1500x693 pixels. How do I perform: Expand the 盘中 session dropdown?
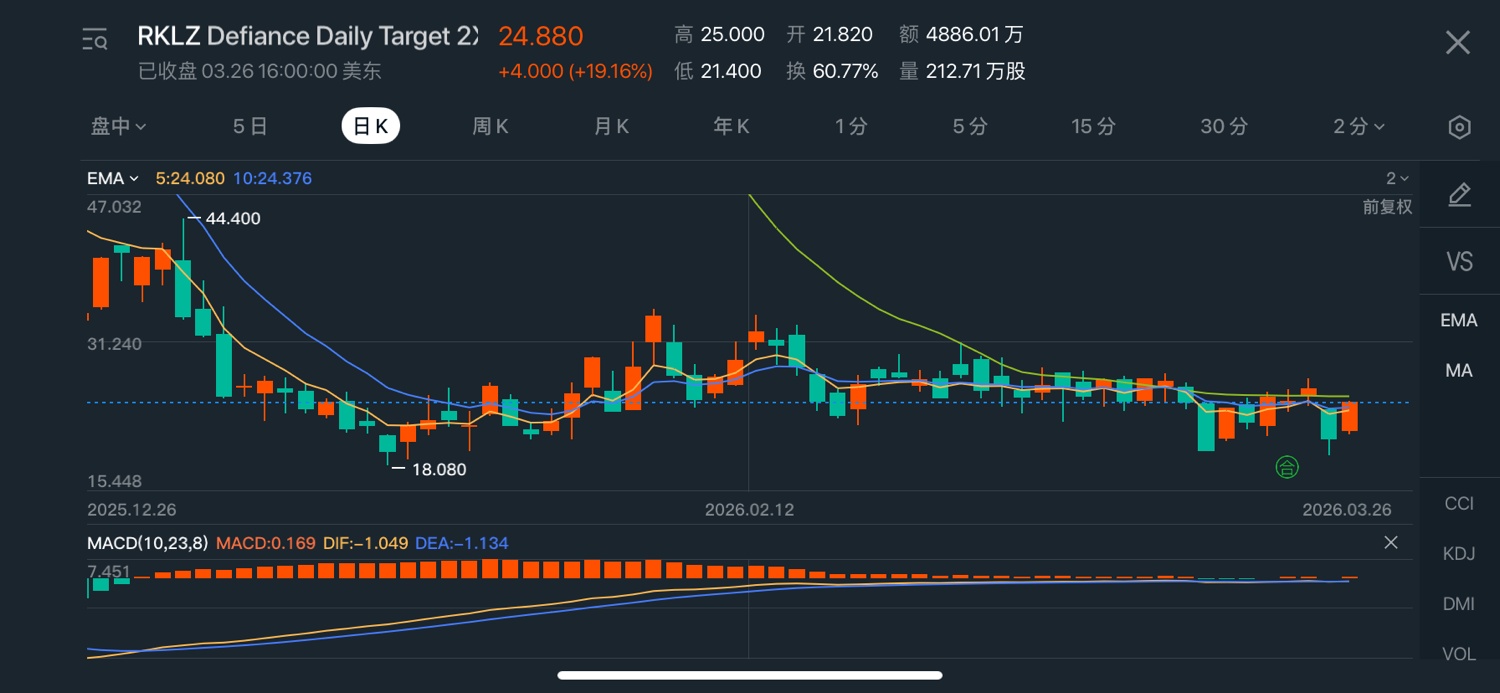click(x=119, y=126)
